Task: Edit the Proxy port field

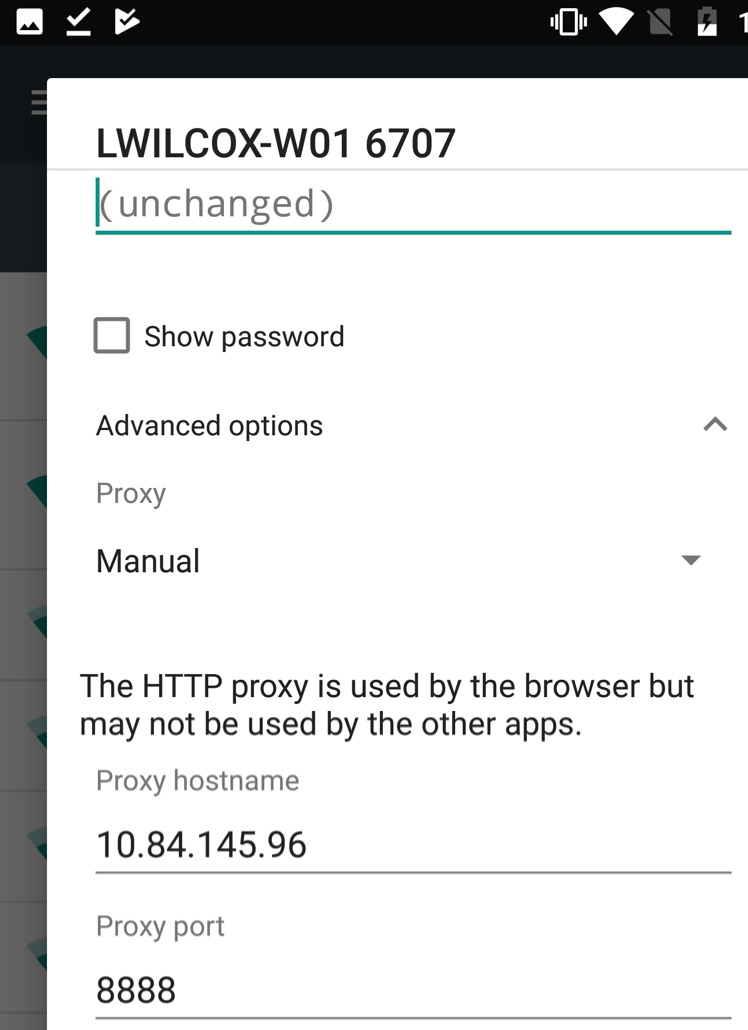Action: [x=412, y=990]
